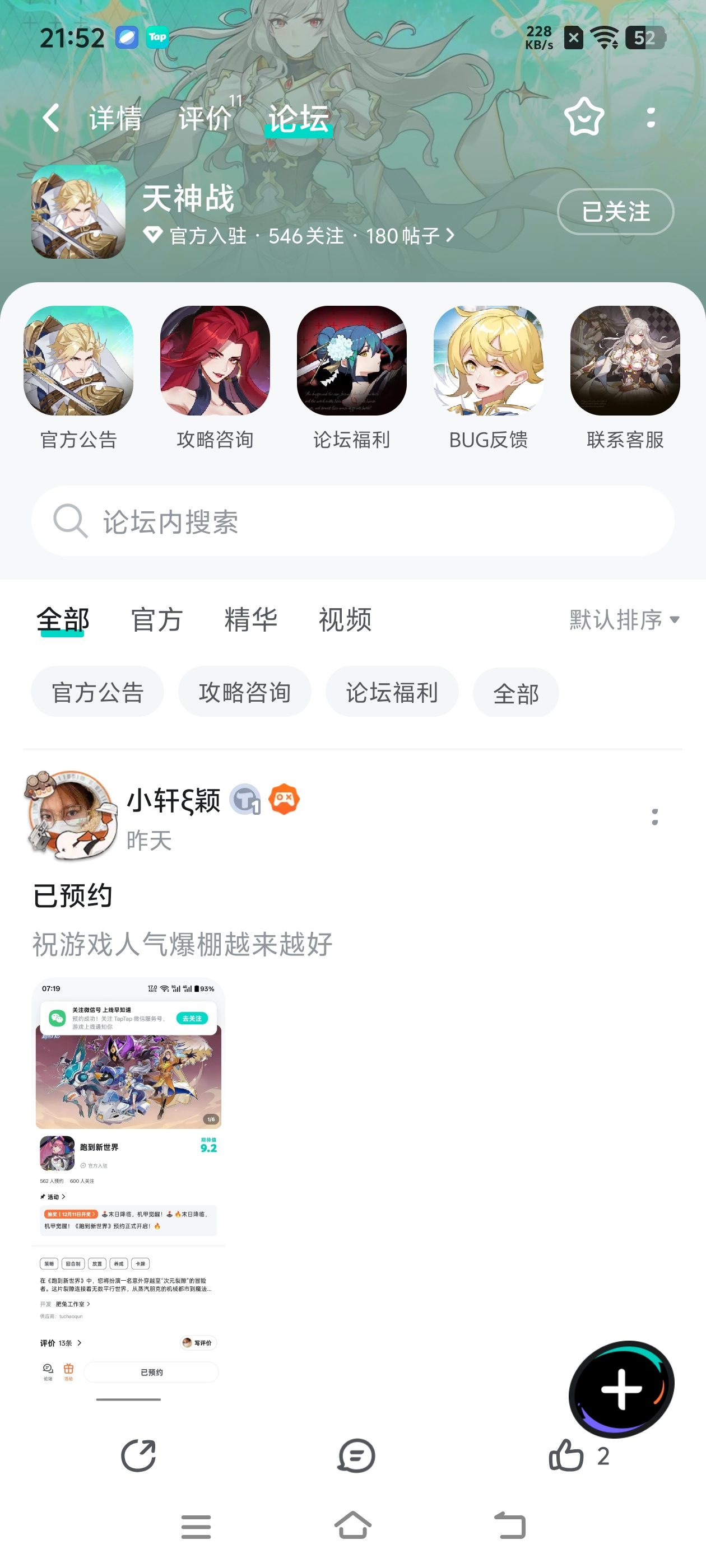Open the BUG反馈 section
Viewport: 706px width, 1568px height.
[488, 377]
